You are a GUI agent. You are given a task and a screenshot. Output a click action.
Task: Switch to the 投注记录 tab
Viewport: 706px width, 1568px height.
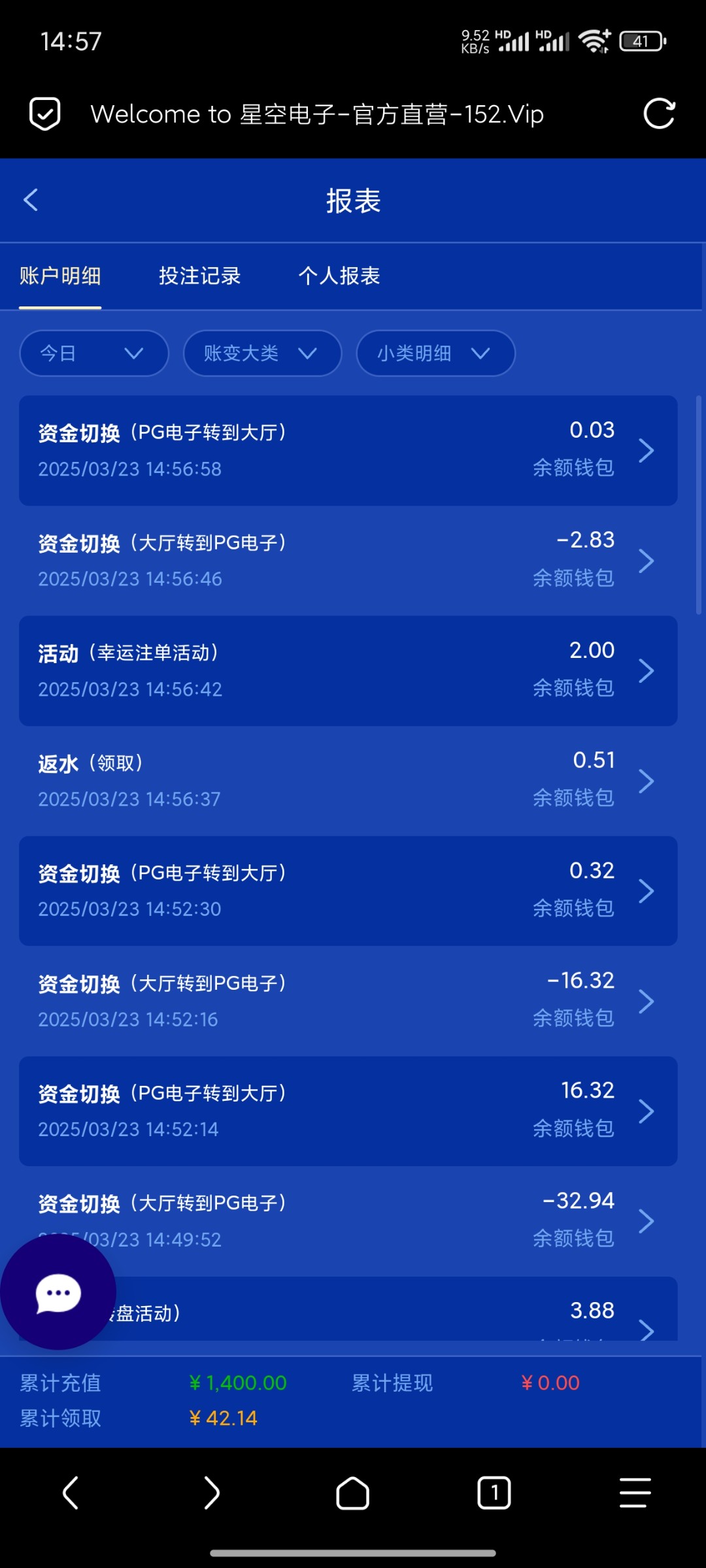click(199, 276)
